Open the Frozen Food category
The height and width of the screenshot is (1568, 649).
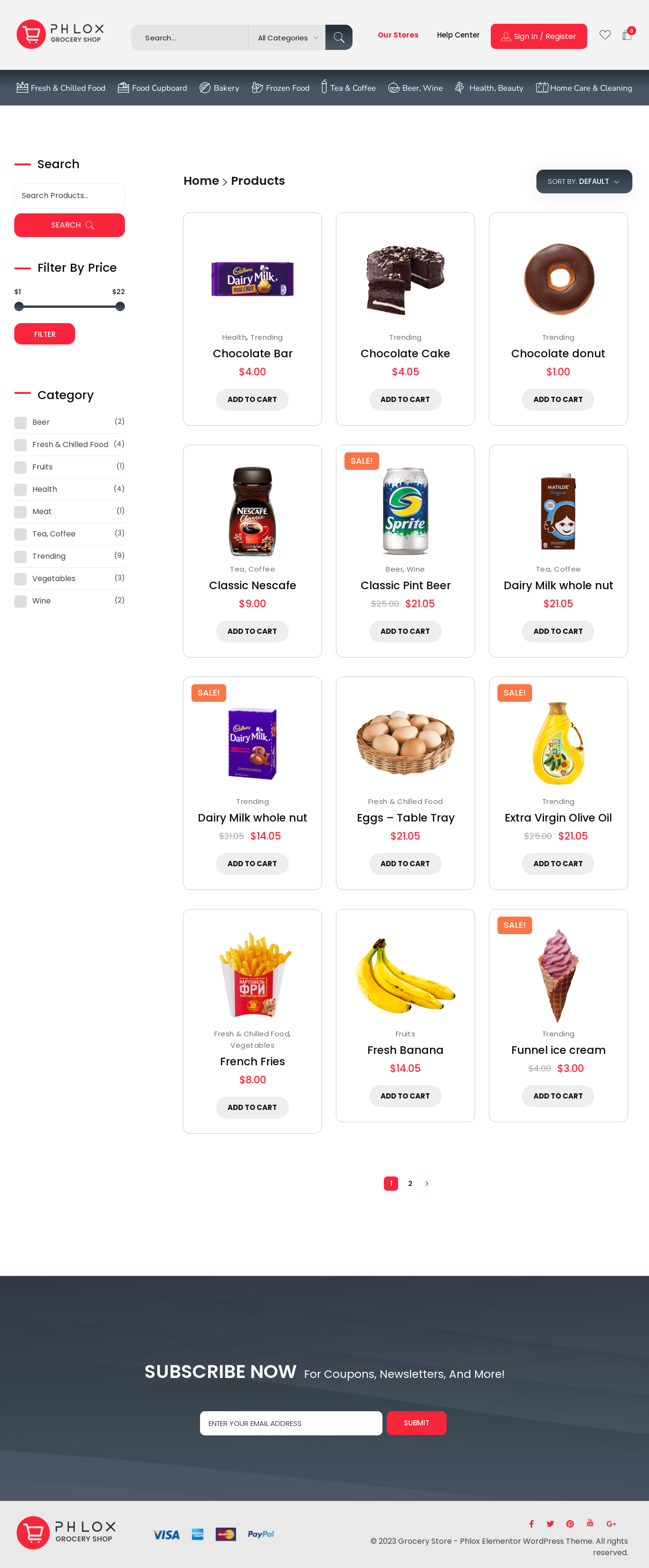281,88
